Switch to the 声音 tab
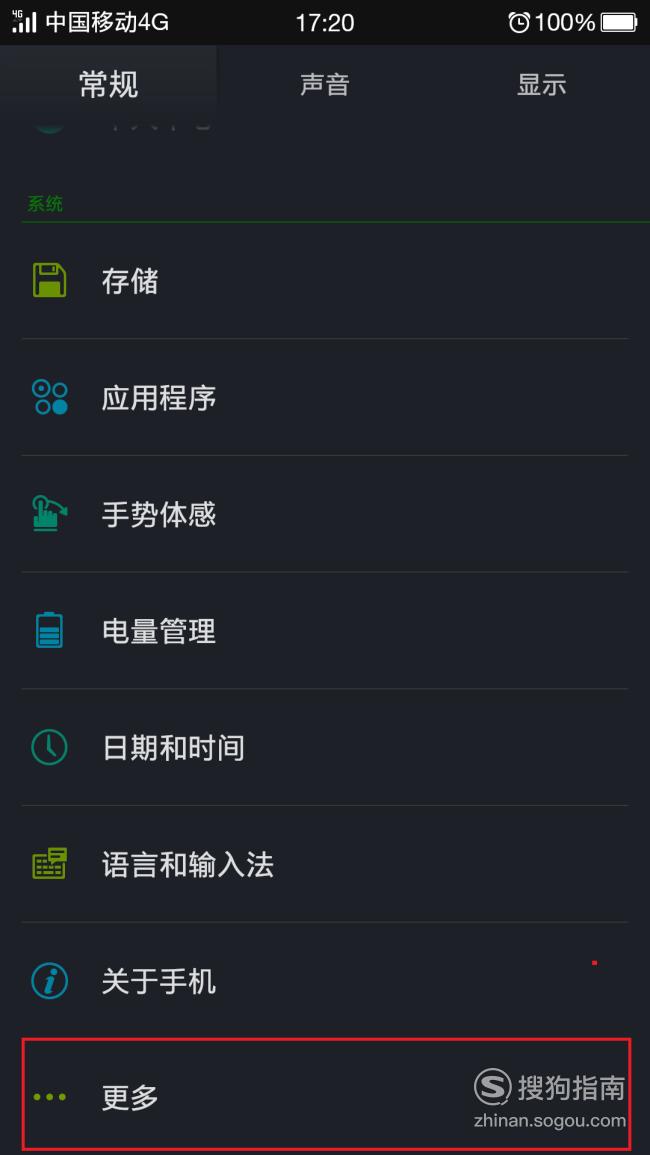 click(325, 84)
